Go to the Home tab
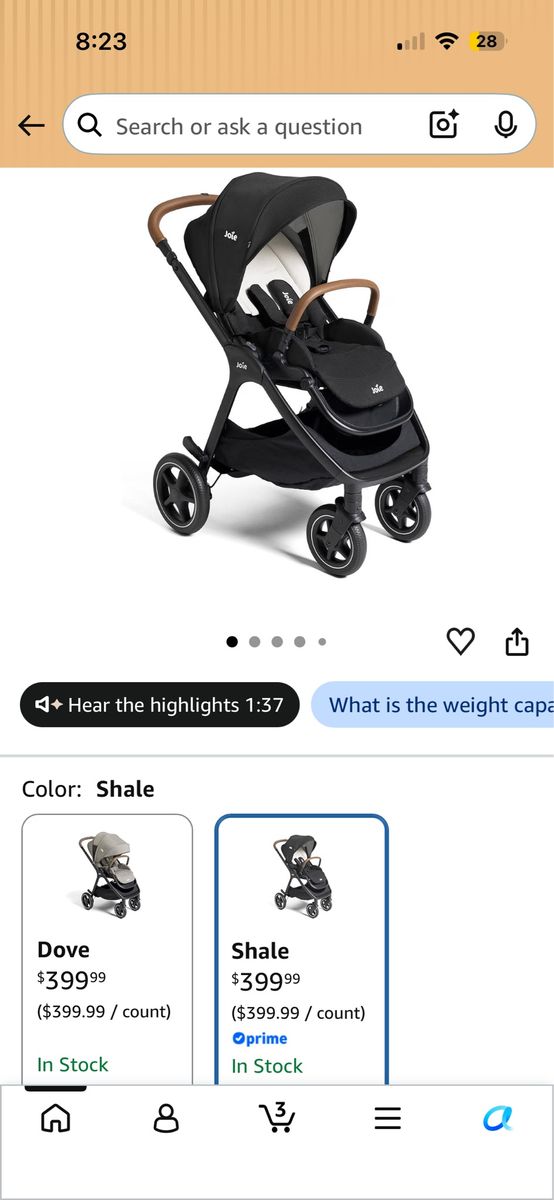 tap(55, 1118)
